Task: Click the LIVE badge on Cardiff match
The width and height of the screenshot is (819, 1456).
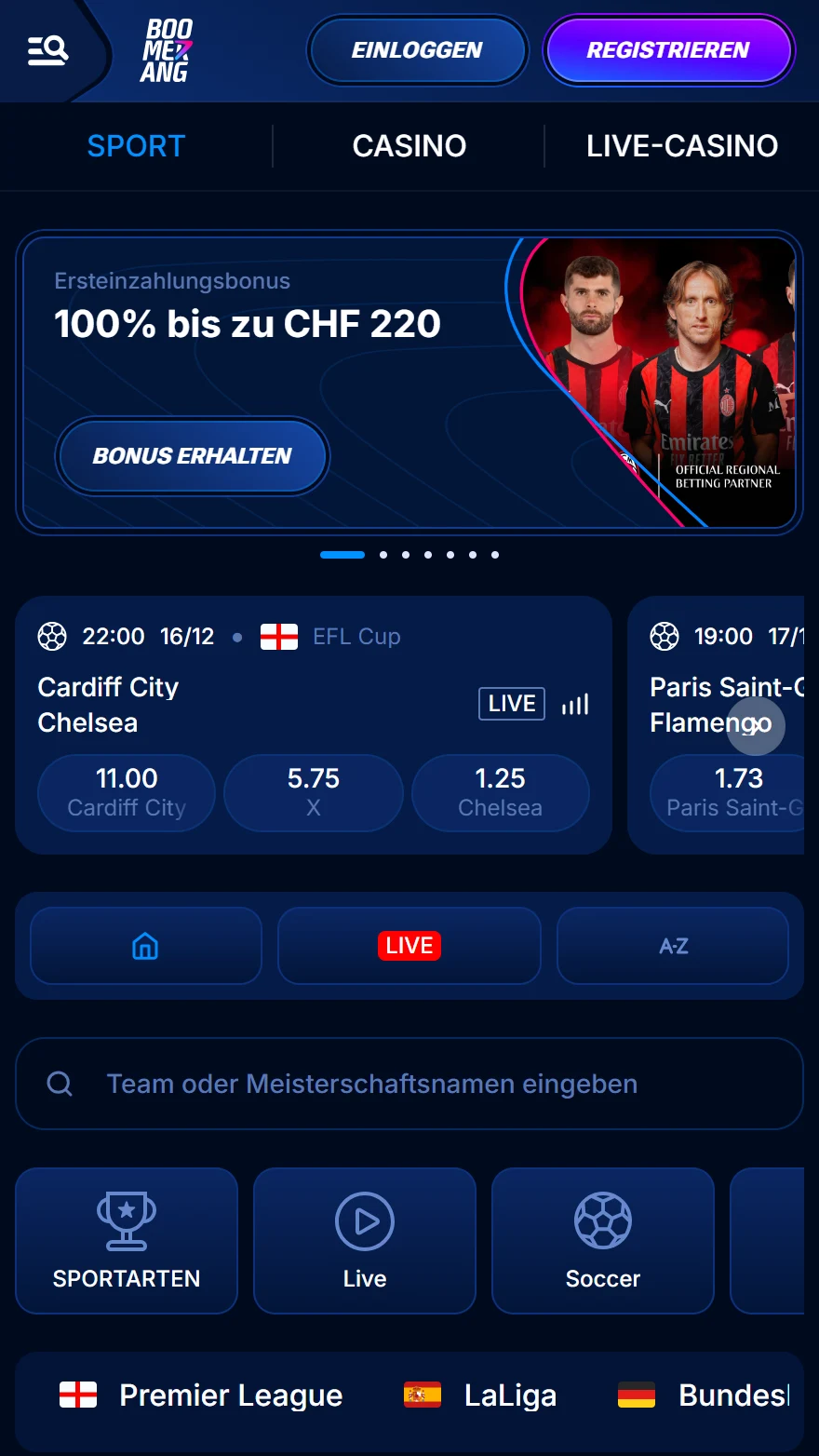Action: pyautogui.click(x=511, y=704)
